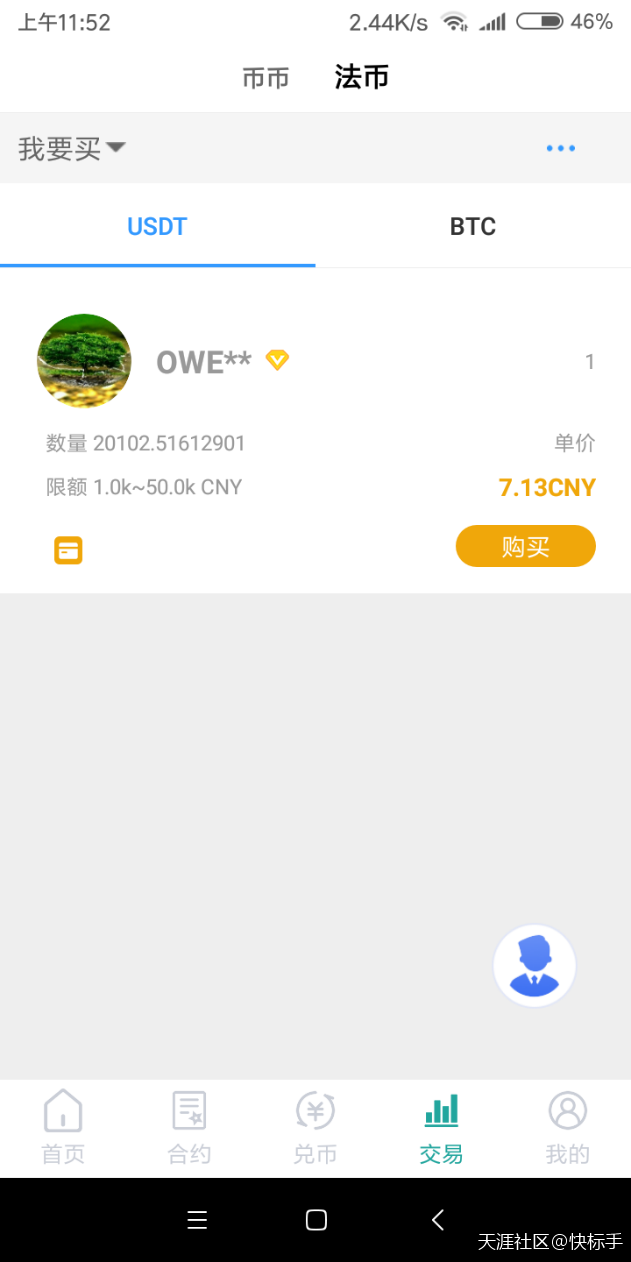Contact customer service via floating avatar
This screenshot has height=1262, width=631.
pyautogui.click(x=535, y=966)
